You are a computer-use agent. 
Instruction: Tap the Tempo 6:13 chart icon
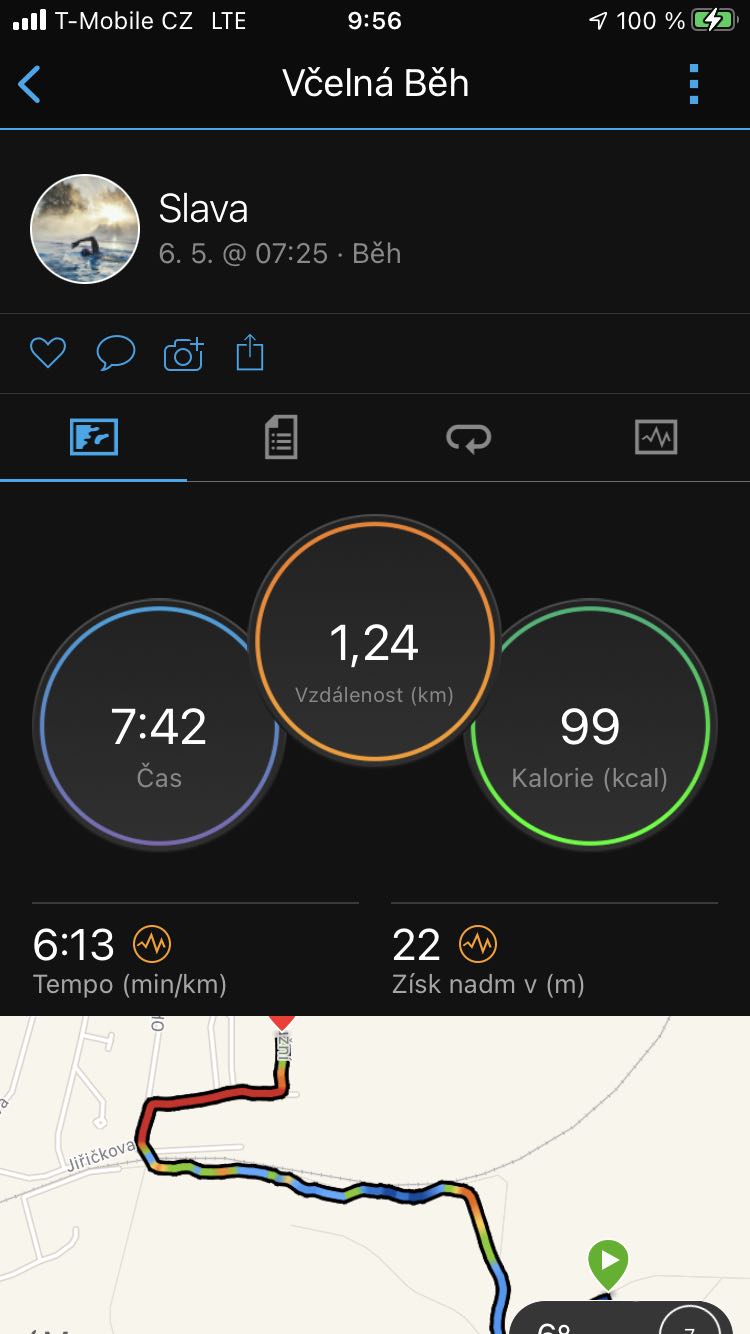point(153,944)
